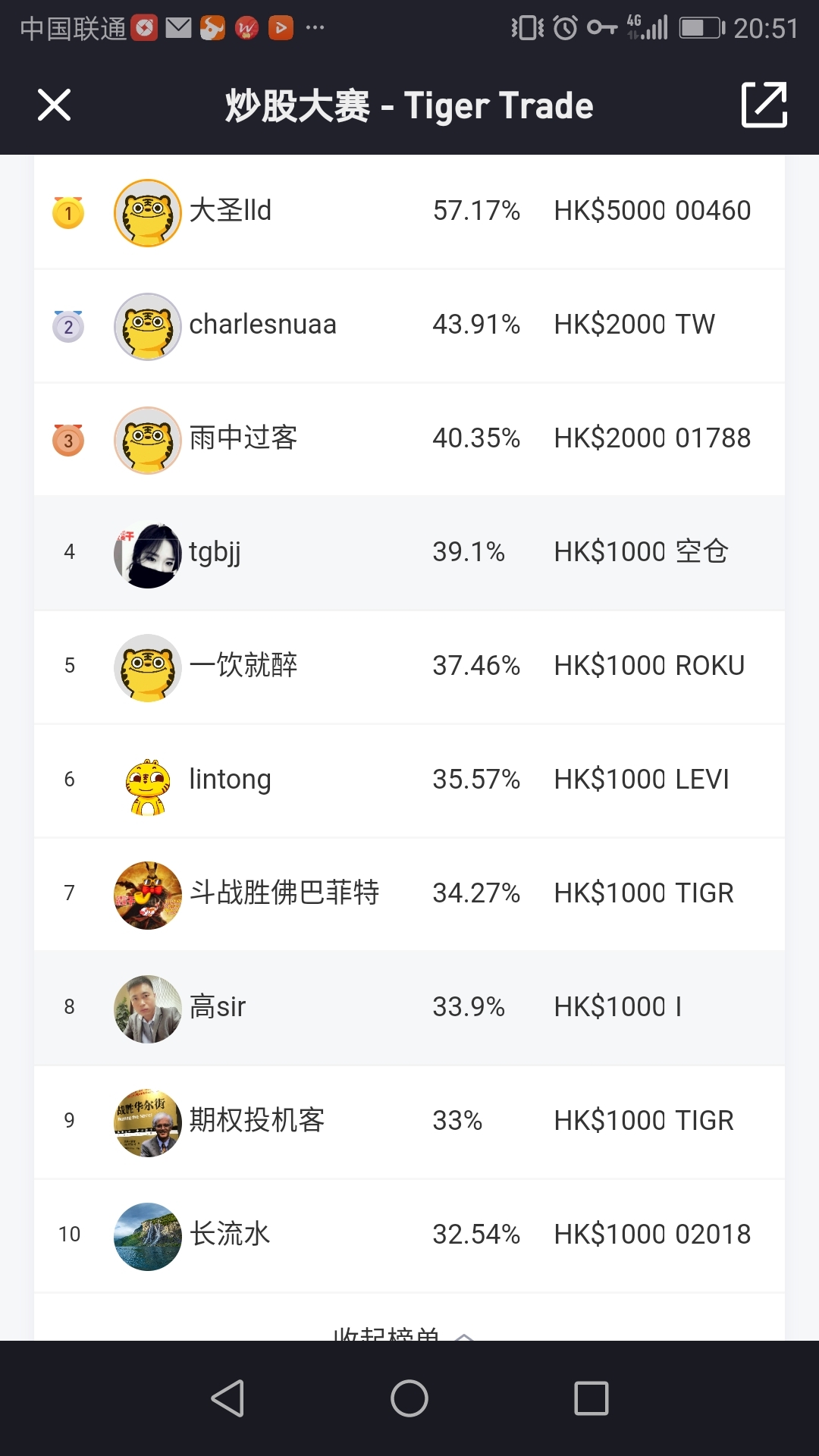Tap the 一饮就醉 entry
This screenshot has height=1456, width=819.
pos(409,667)
